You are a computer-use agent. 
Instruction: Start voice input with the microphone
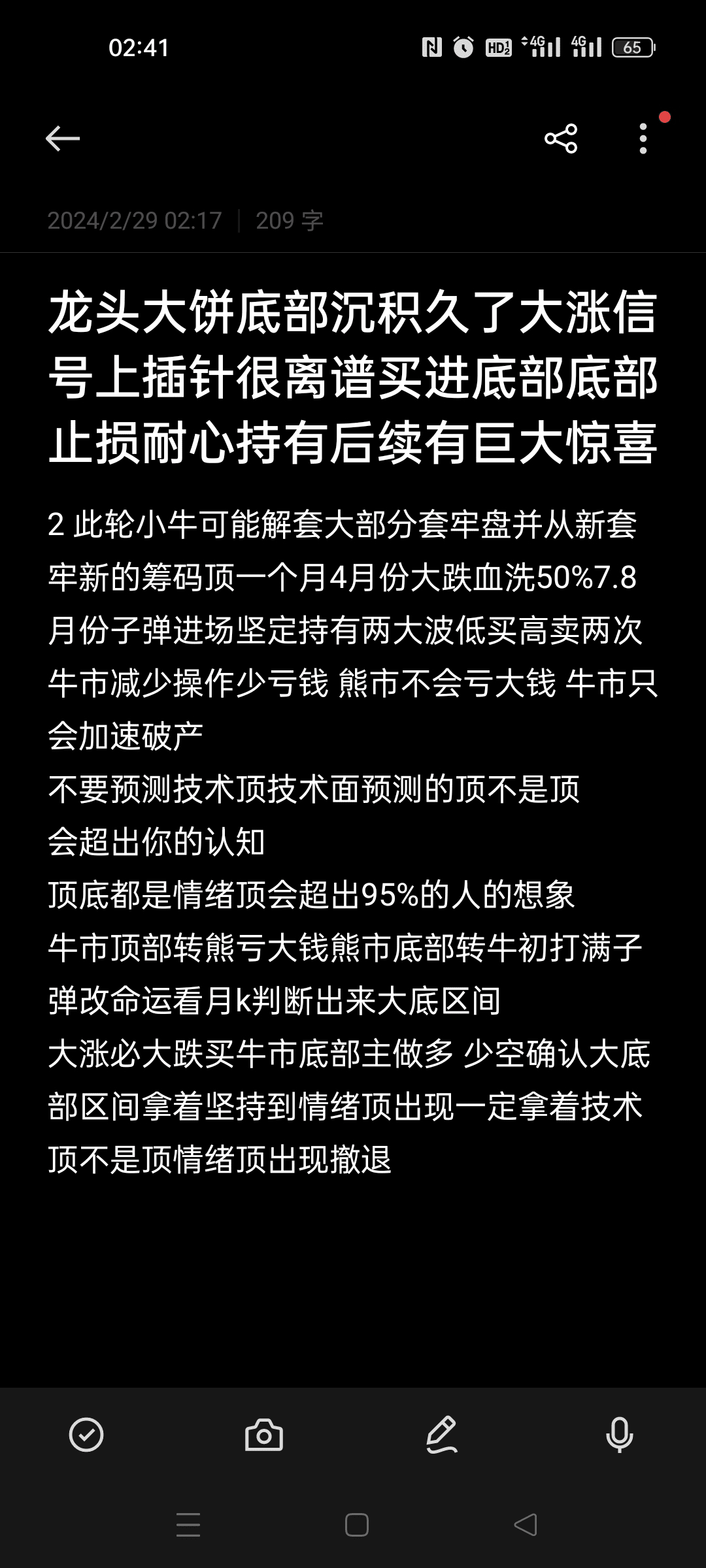tap(619, 1435)
